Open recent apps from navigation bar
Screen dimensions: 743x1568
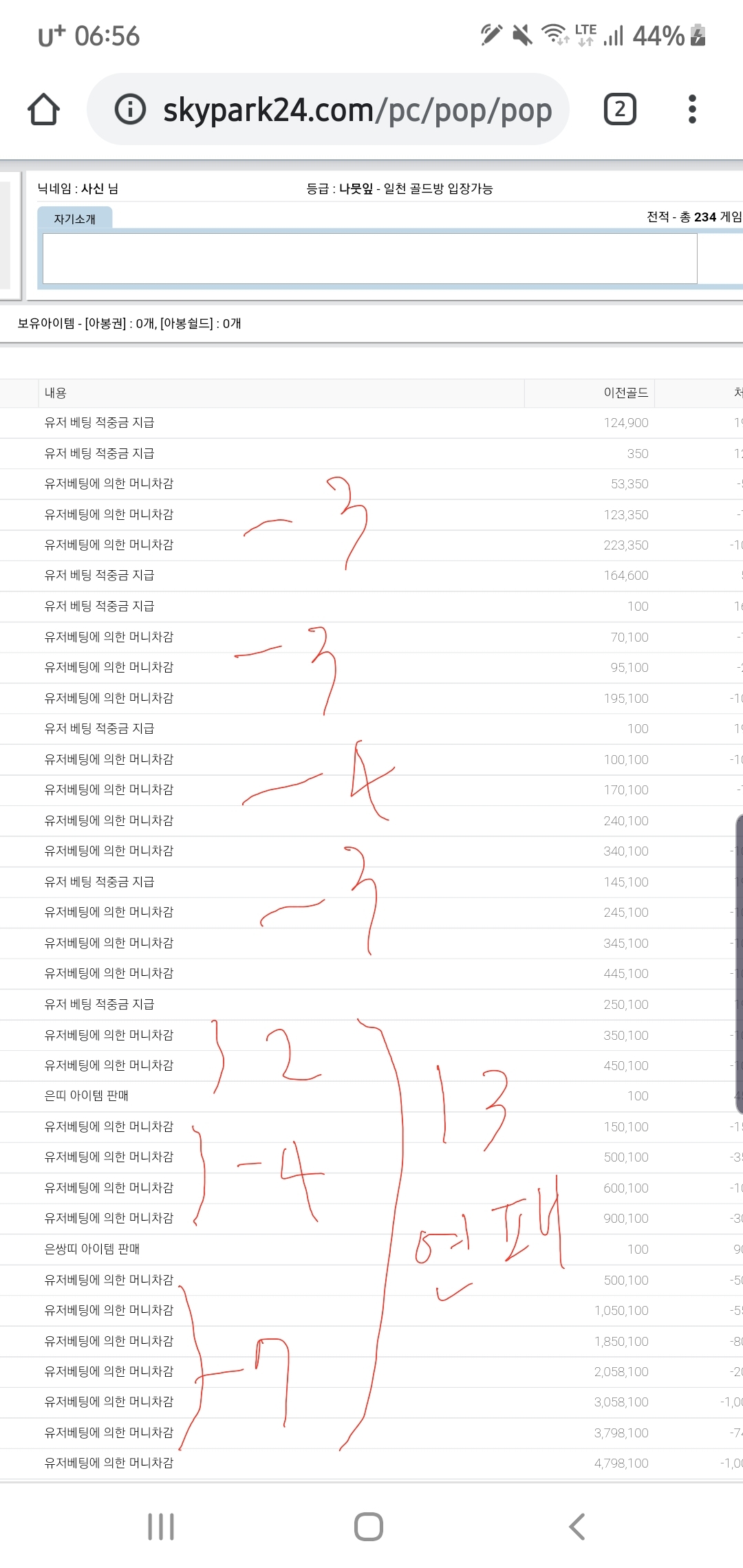[161, 1526]
